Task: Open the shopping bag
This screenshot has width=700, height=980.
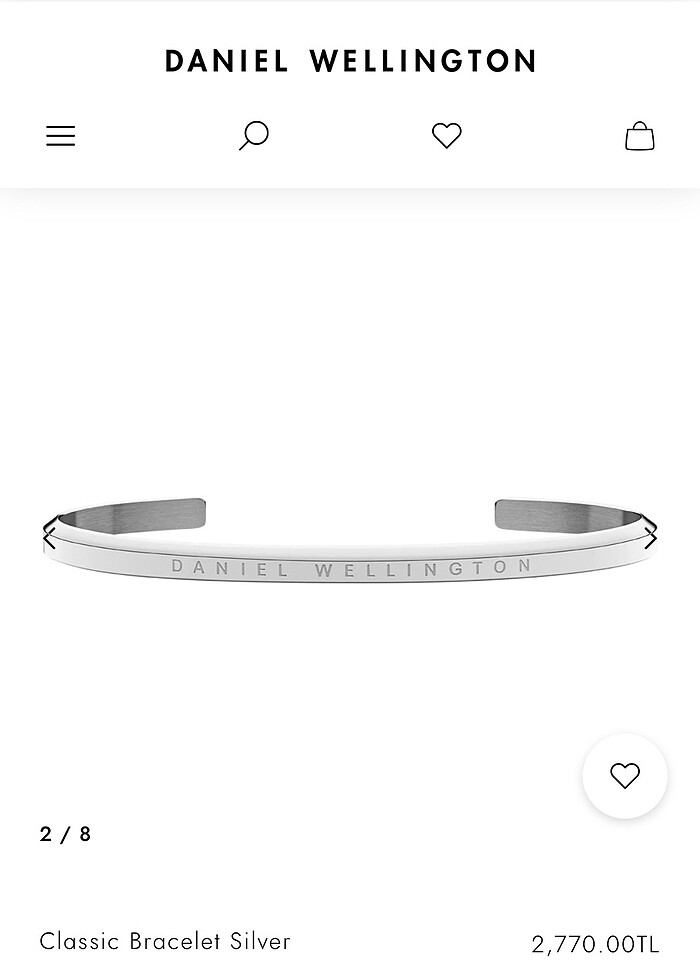Action: pyautogui.click(x=639, y=136)
